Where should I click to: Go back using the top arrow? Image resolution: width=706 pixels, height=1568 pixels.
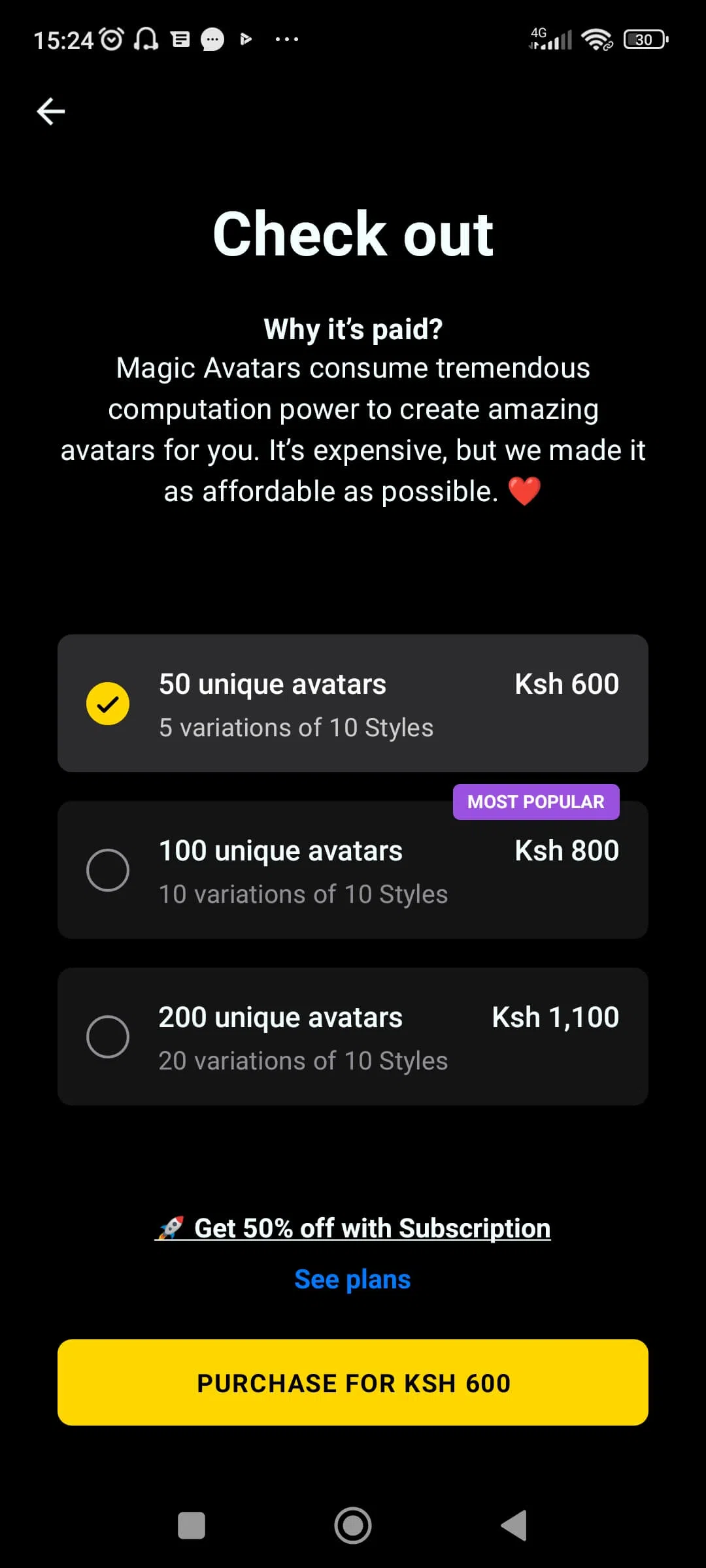click(x=51, y=111)
